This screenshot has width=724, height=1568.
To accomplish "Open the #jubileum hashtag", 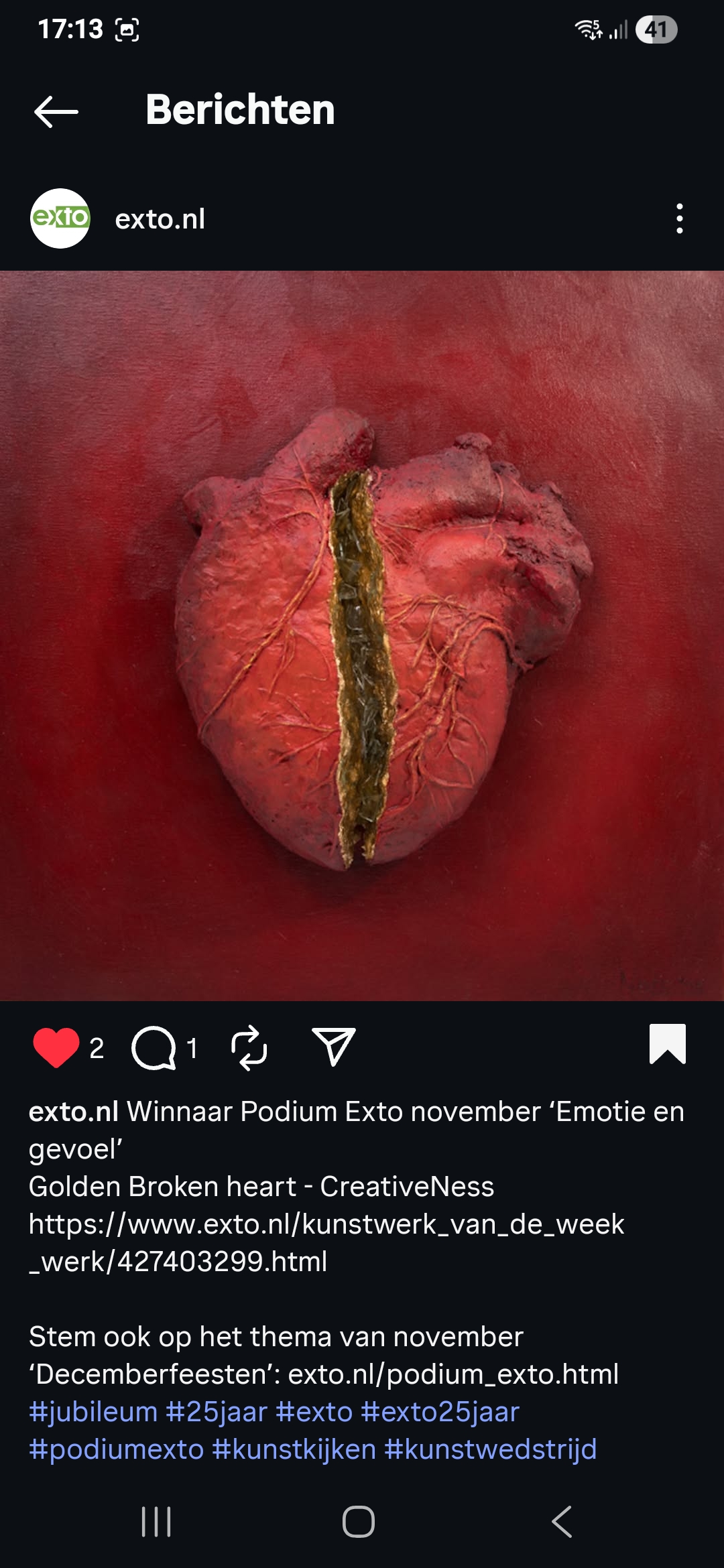I will (93, 1412).
